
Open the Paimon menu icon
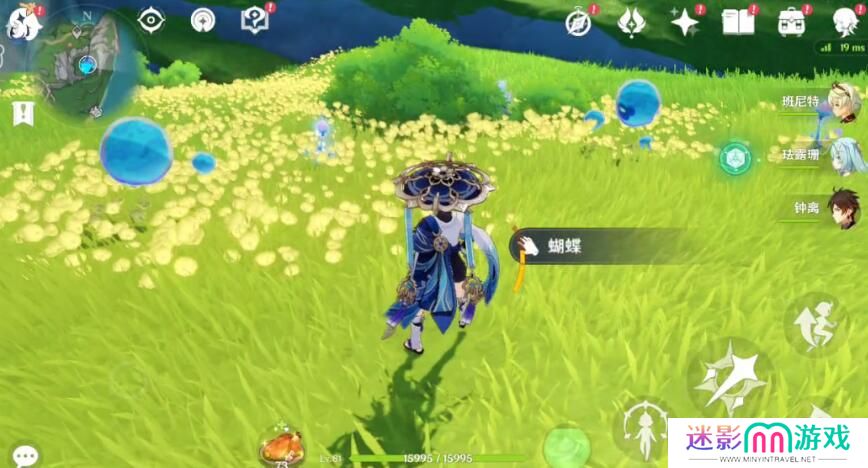tap(22, 21)
